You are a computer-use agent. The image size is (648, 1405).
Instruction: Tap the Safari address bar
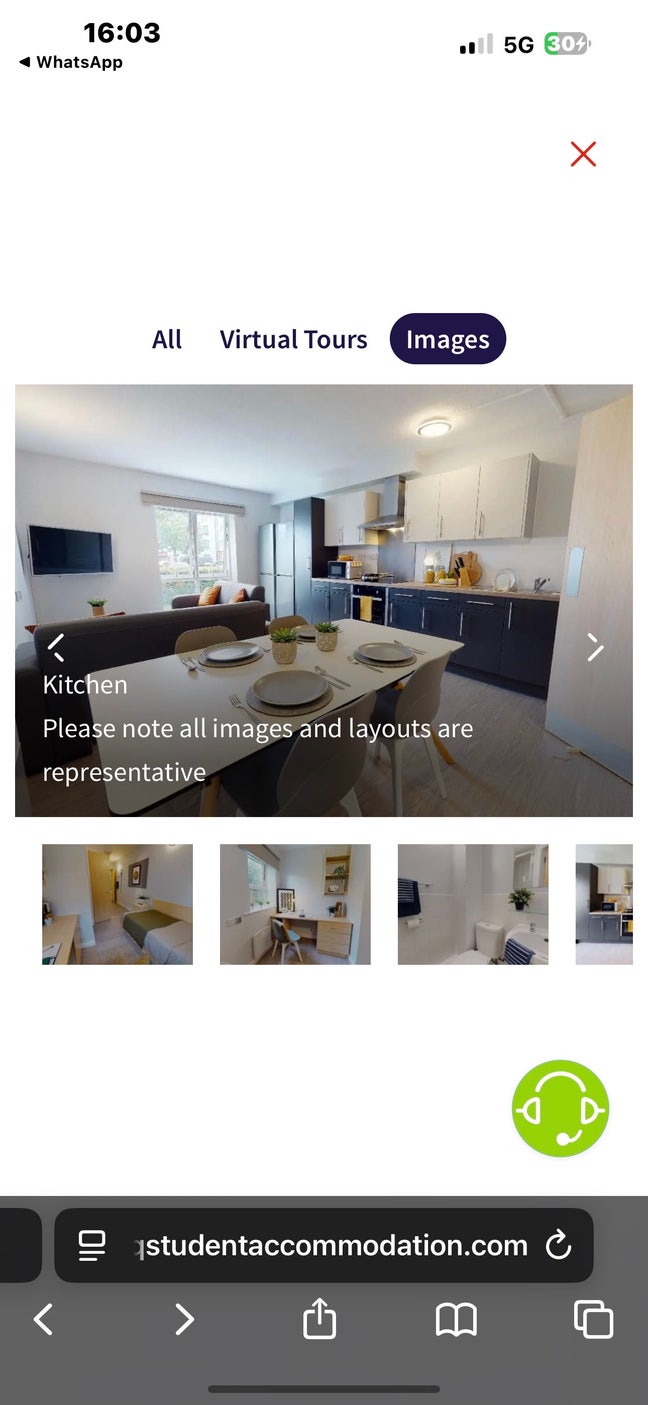[330, 1245]
